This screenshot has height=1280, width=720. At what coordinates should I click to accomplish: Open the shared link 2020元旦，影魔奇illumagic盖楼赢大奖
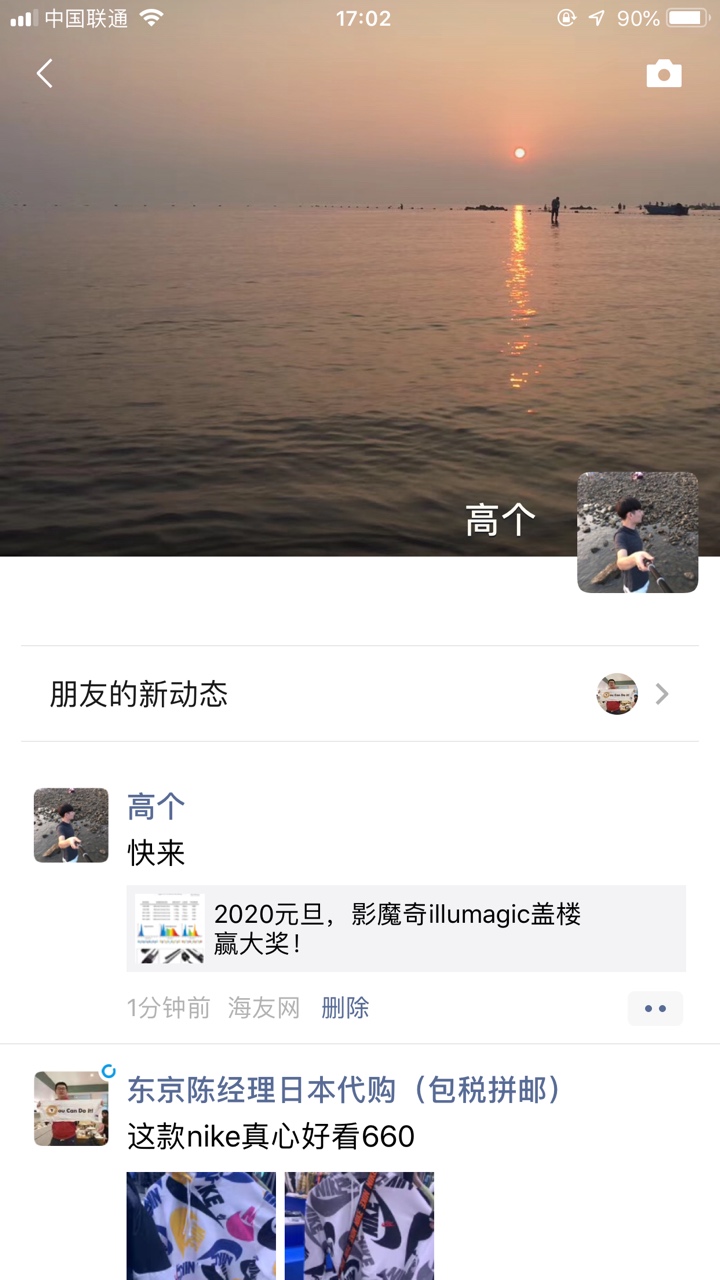pos(406,928)
